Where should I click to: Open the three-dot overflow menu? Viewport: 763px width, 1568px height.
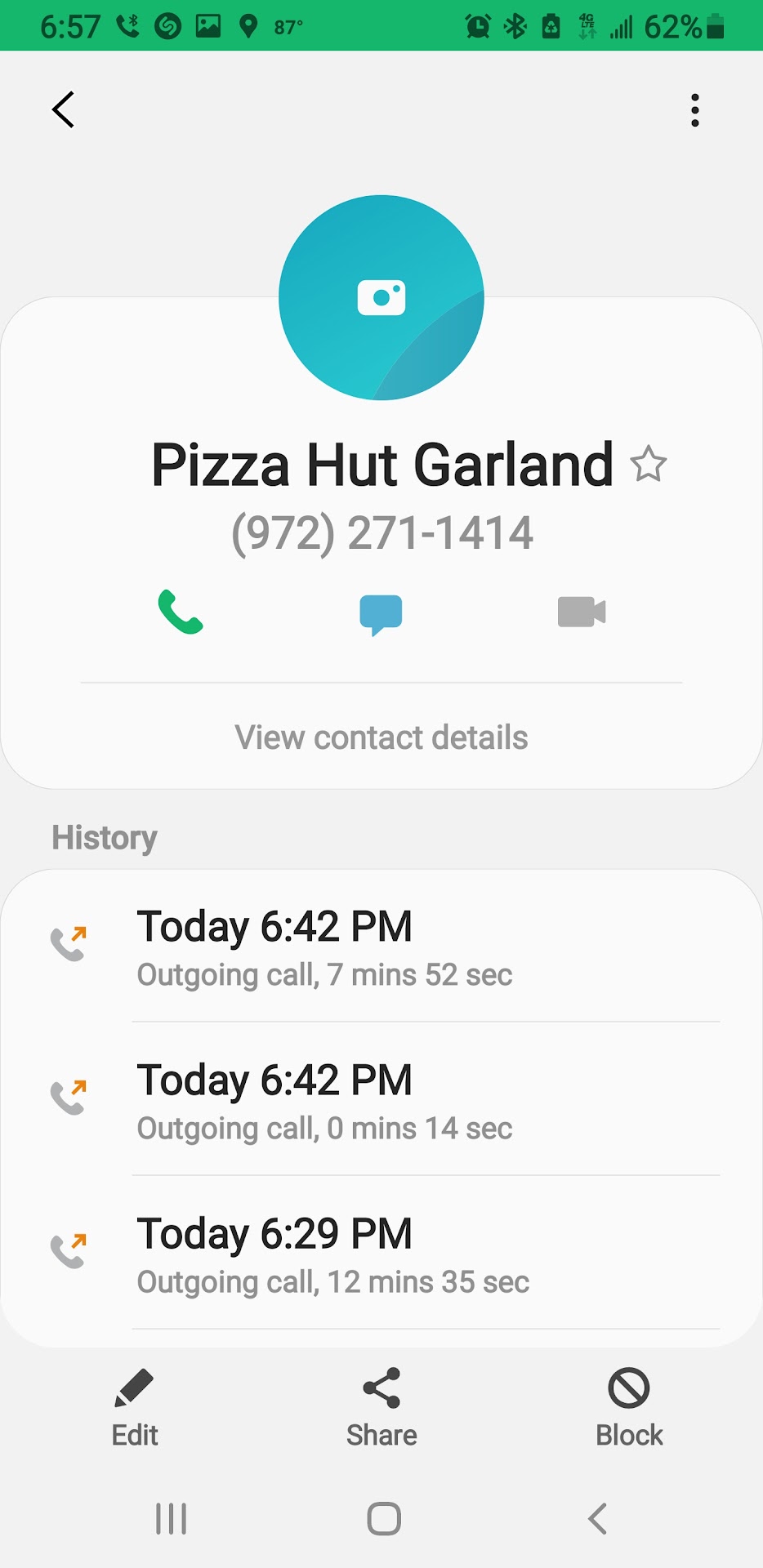[694, 110]
